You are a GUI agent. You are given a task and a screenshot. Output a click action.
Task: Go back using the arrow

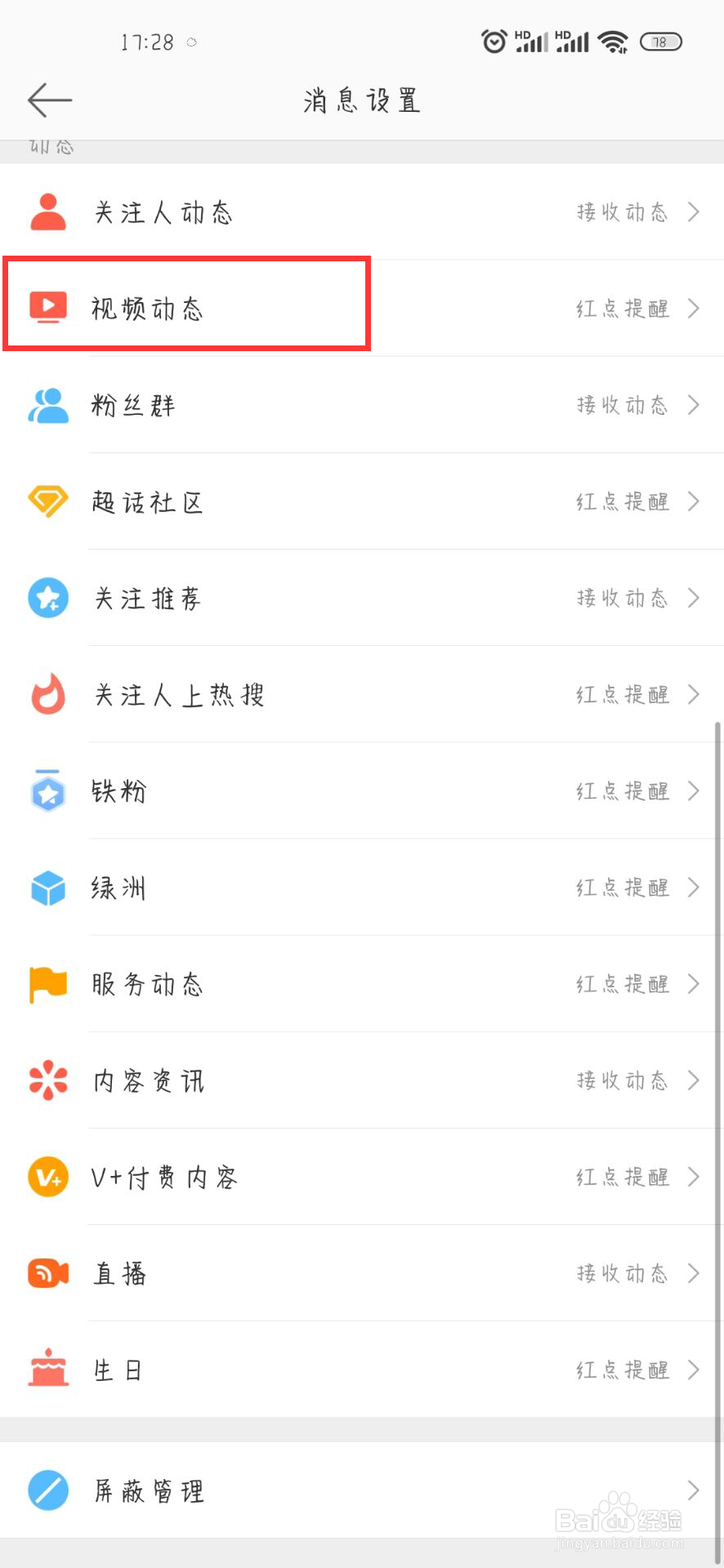(49, 100)
